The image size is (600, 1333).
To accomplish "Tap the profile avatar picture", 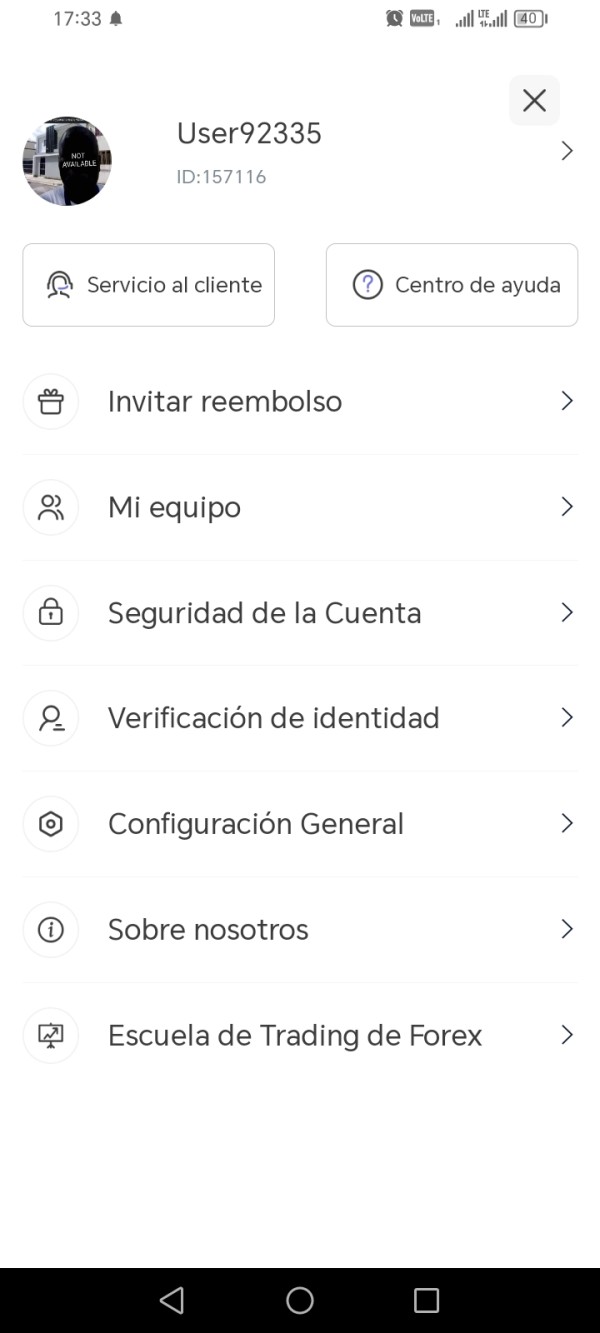I will pos(67,161).
